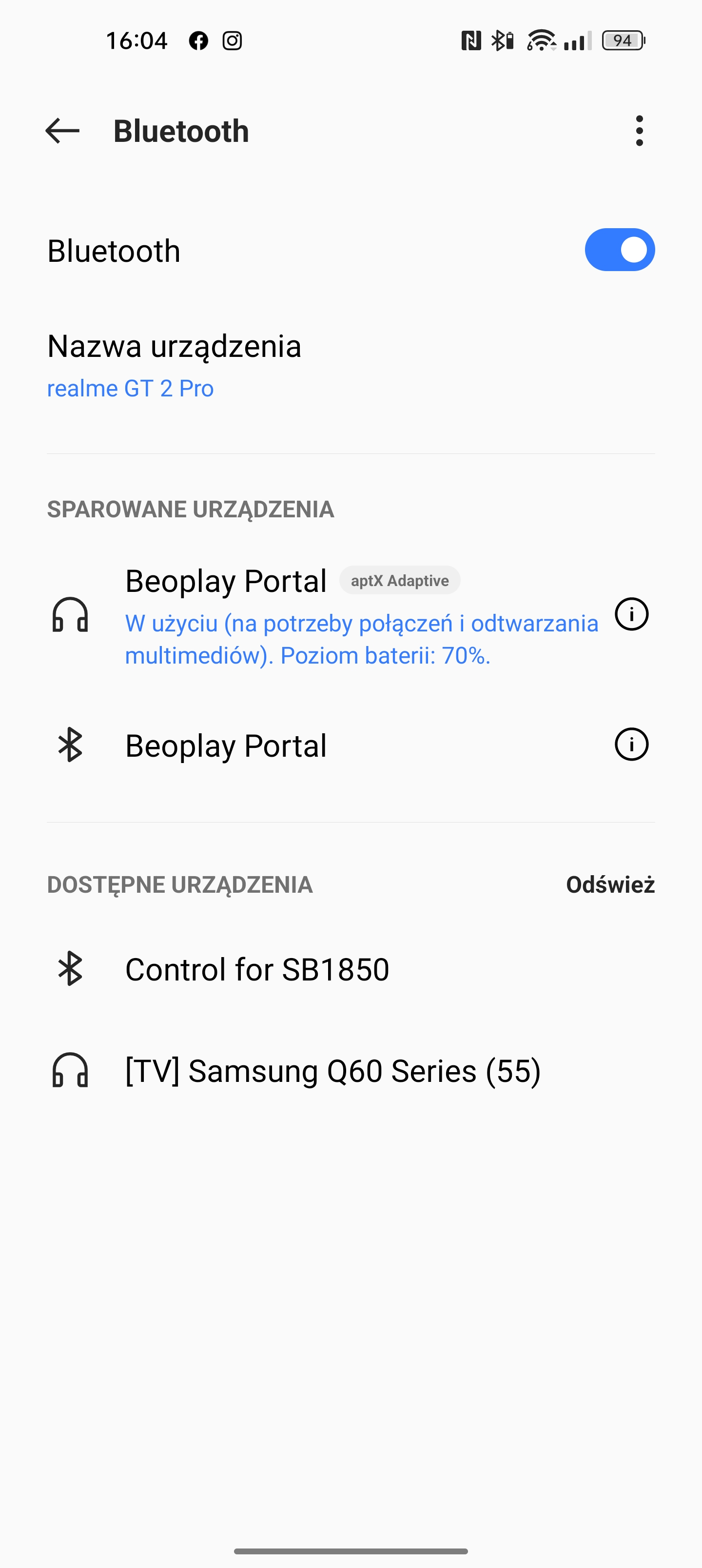The width and height of the screenshot is (702, 1568).
Task: Go back using the arrow icon
Action: coord(63,131)
